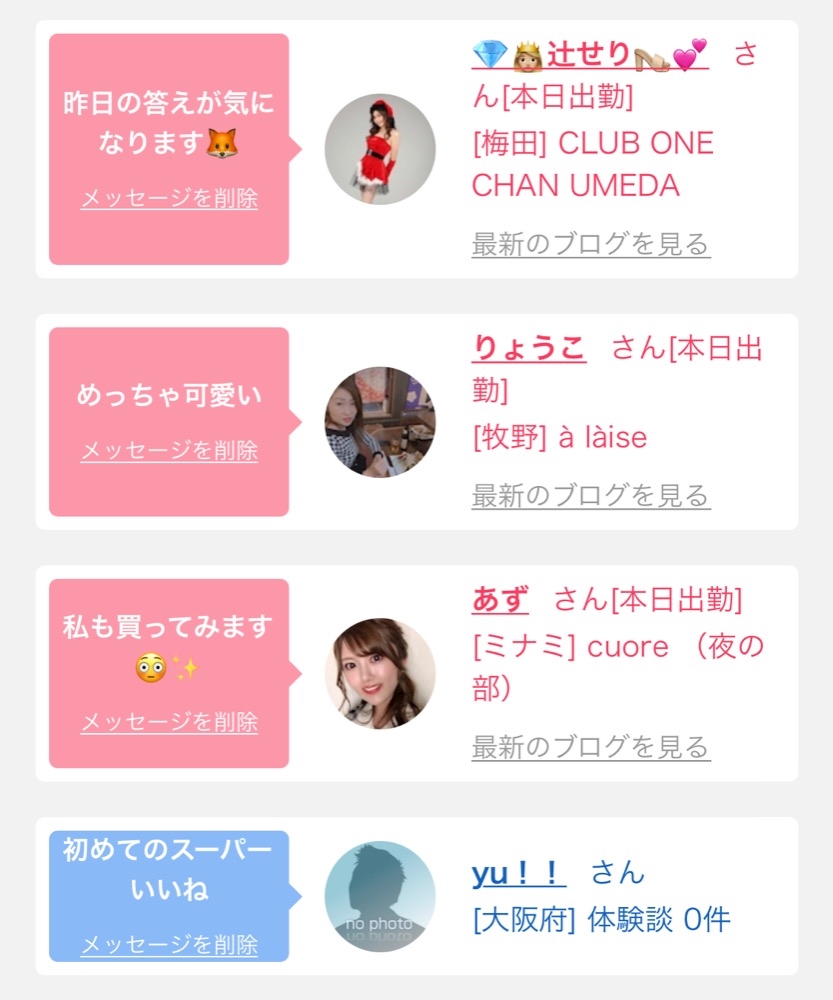Tap 辻せり's Santa costume profile photo

pyautogui.click(x=380, y=149)
